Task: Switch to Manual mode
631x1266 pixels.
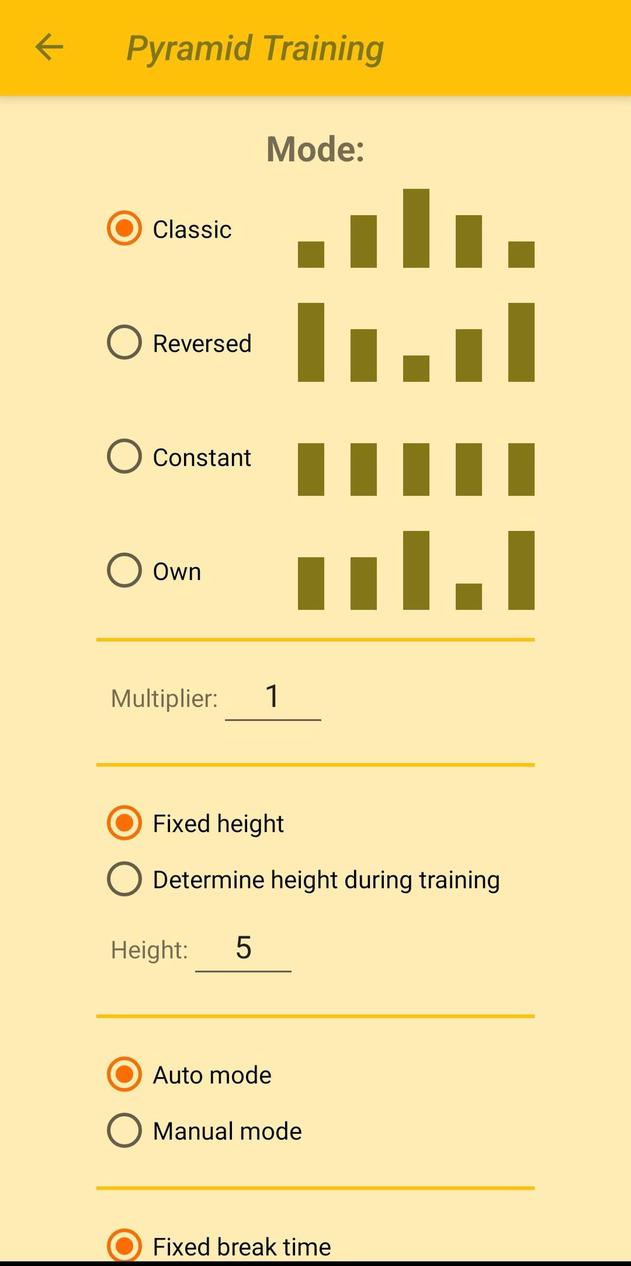Action: point(124,1130)
